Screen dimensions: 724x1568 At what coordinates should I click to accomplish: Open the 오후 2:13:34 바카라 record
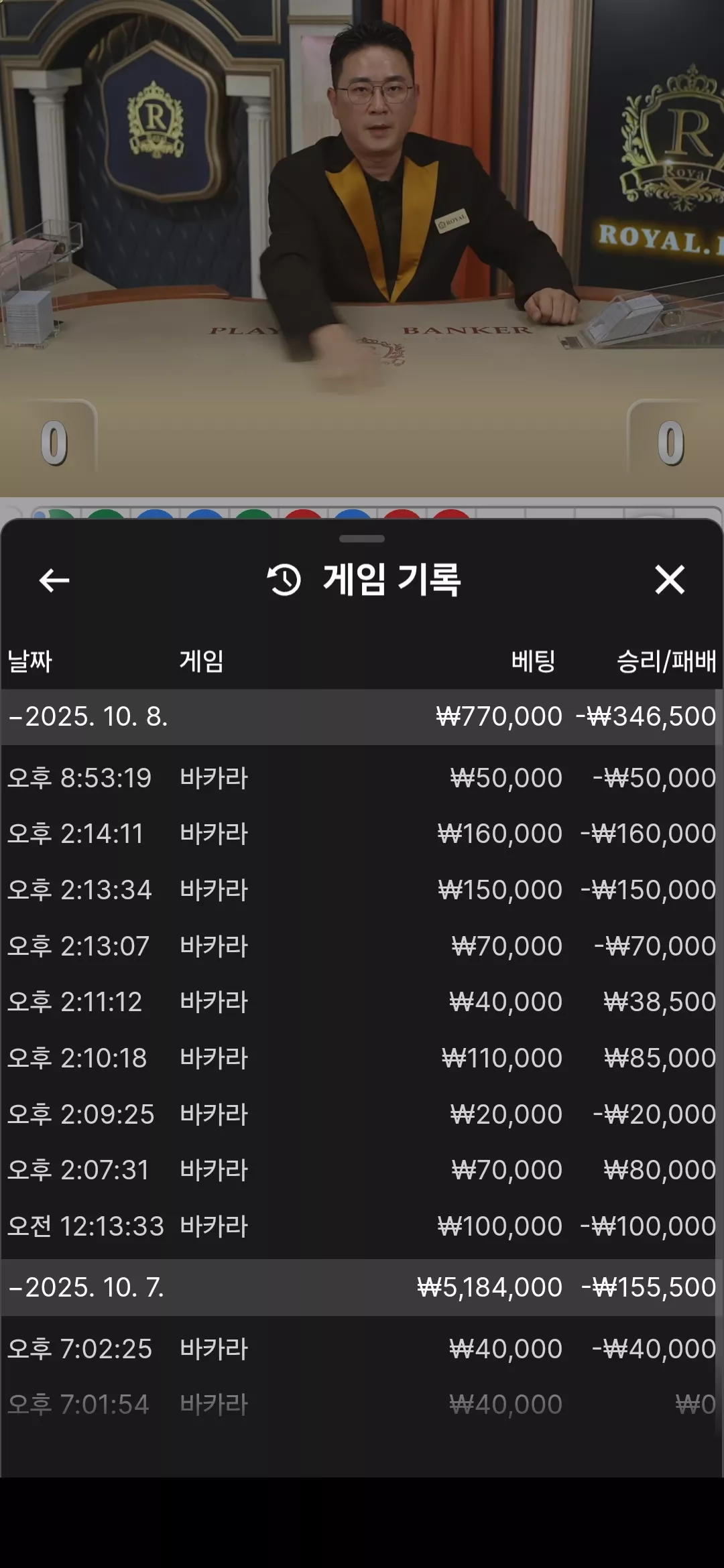[362, 890]
